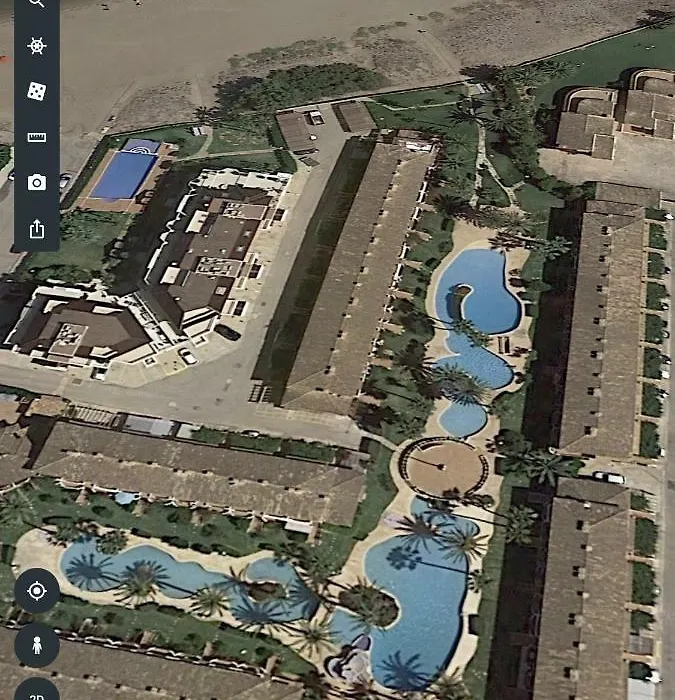The height and width of the screenshot is (700, 675).
Task: Enable Street View pegman
Action: (37, 645)
